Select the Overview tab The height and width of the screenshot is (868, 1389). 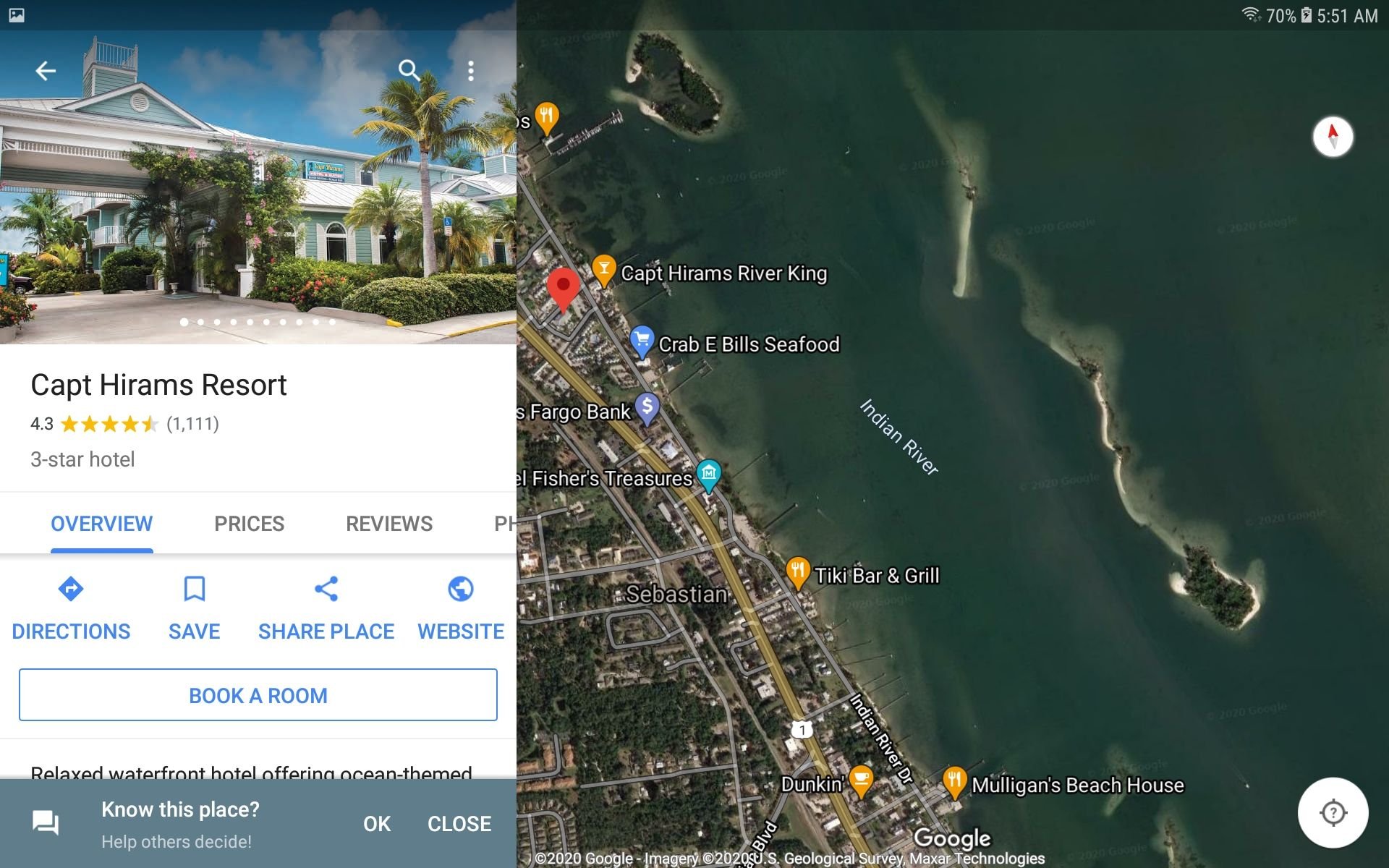click(101, 524)
